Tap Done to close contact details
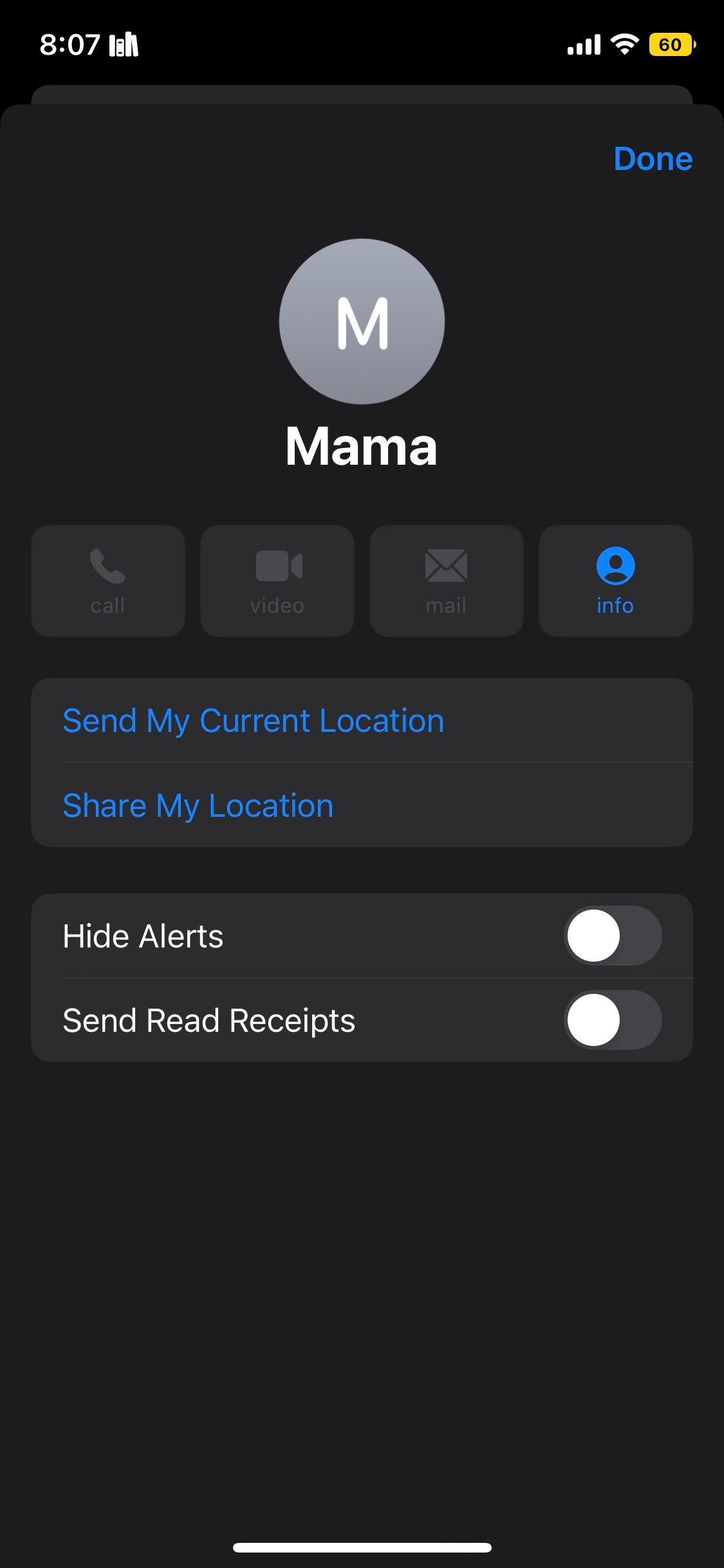The image size is (724, 1568). 653,159
